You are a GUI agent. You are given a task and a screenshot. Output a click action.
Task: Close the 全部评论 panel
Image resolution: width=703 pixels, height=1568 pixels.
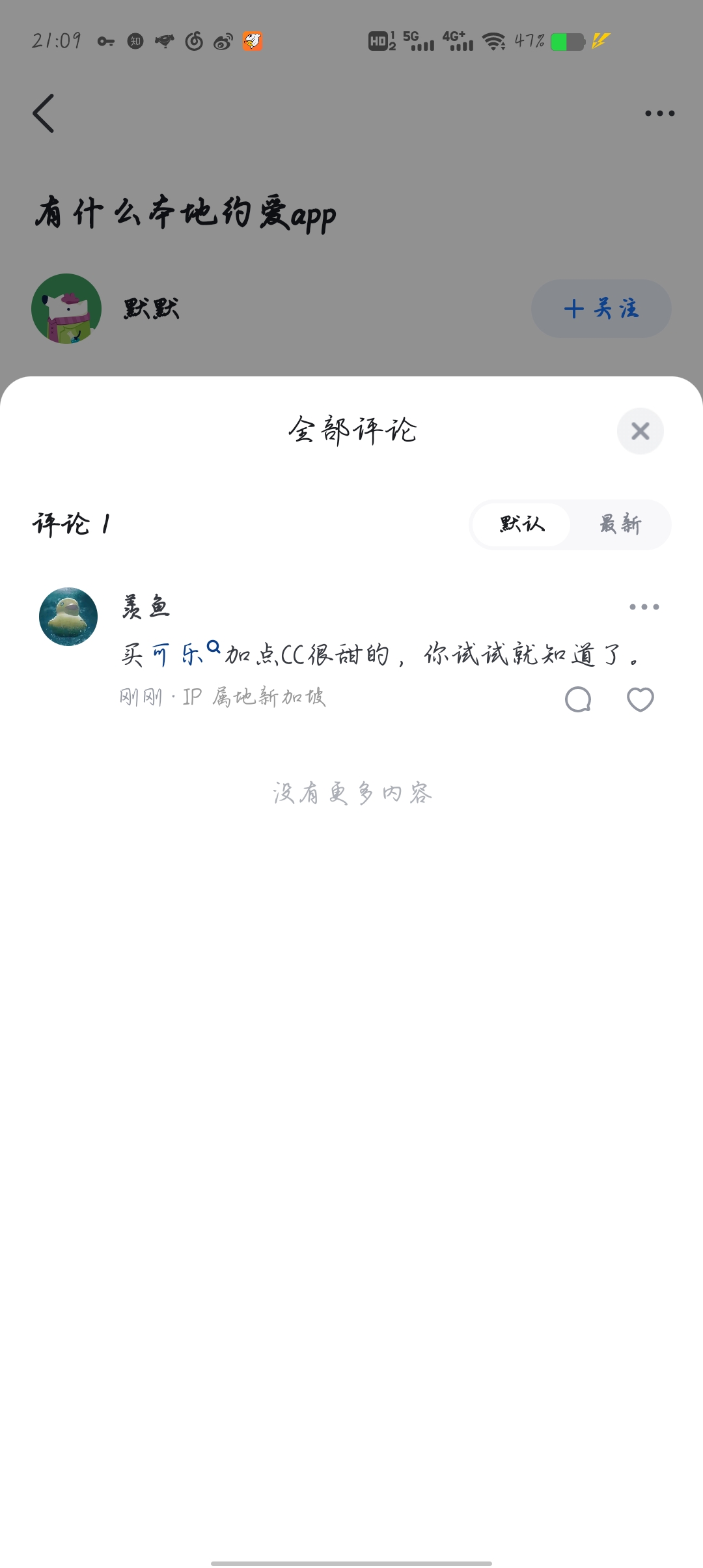coord(639,431)
